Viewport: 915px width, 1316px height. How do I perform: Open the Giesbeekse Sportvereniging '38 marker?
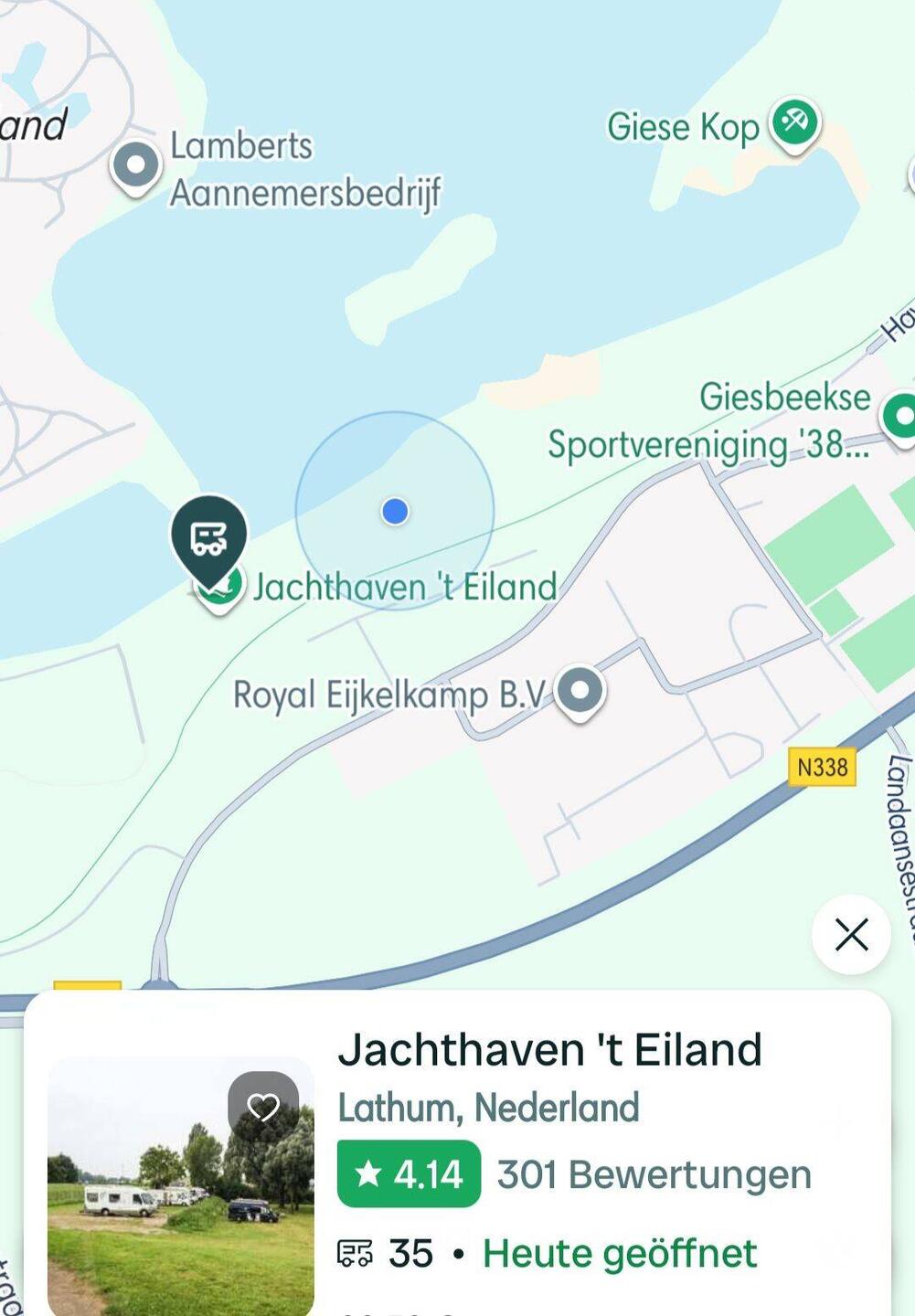899,417
